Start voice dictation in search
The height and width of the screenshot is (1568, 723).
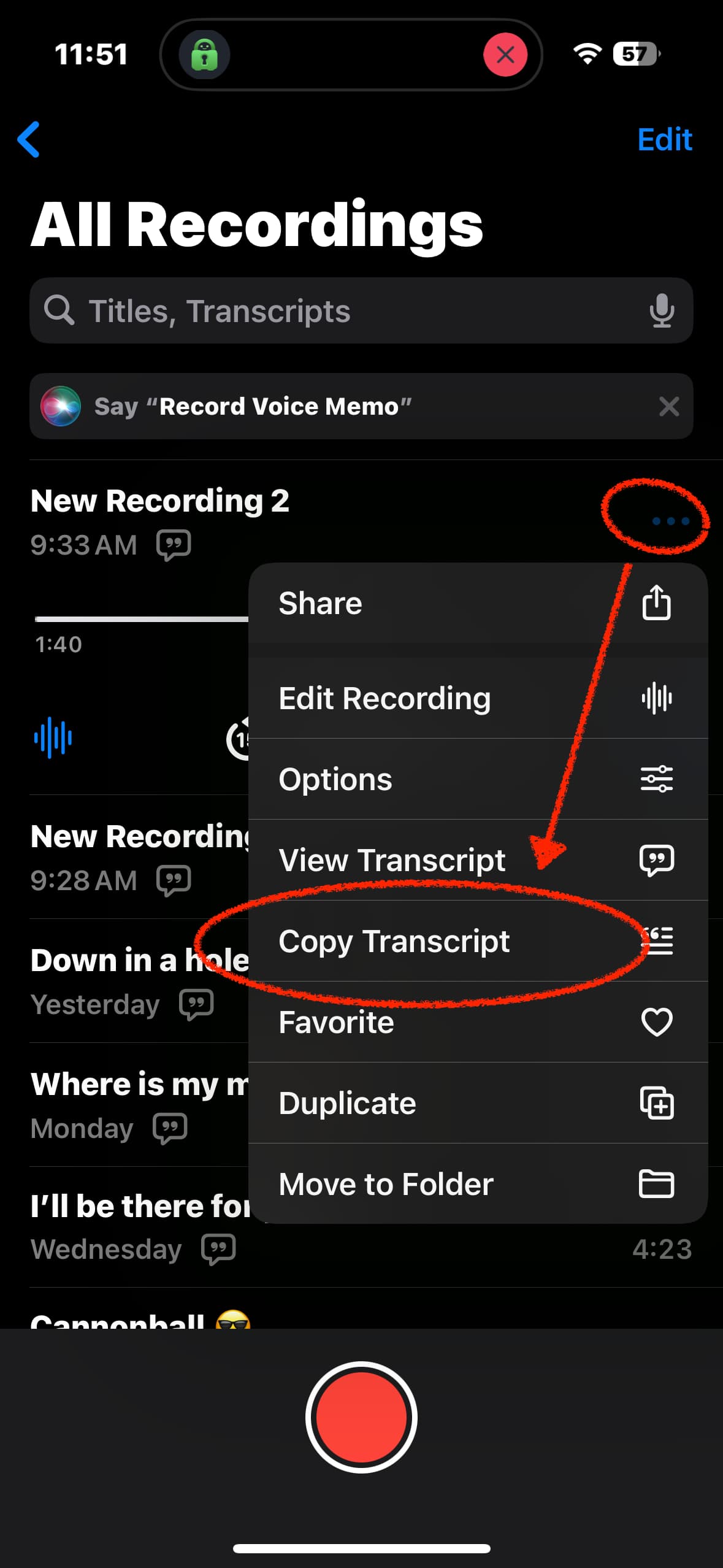(x=662, y=310)
